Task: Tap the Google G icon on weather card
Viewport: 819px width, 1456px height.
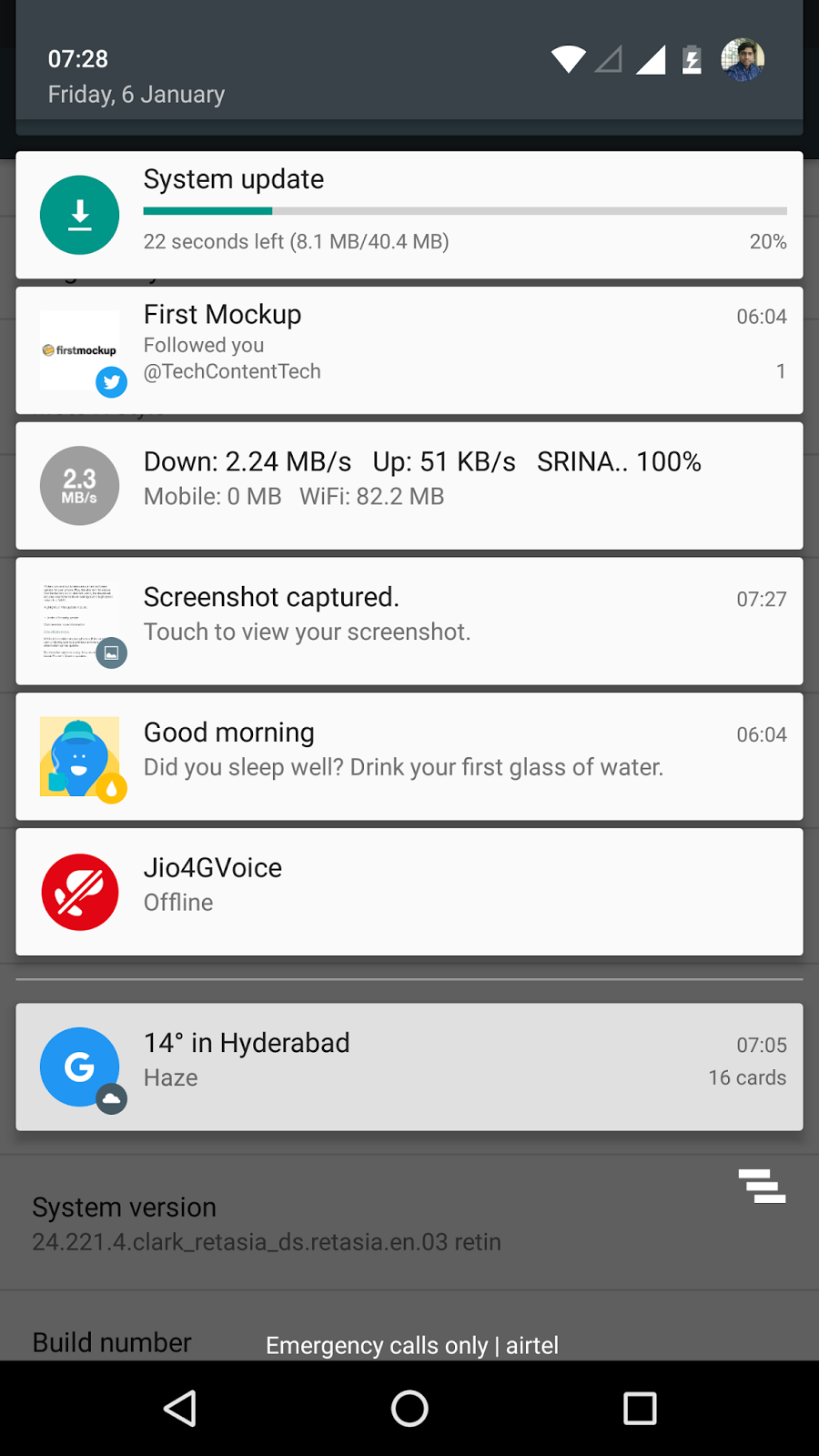Action: [x=80, y=1067]
